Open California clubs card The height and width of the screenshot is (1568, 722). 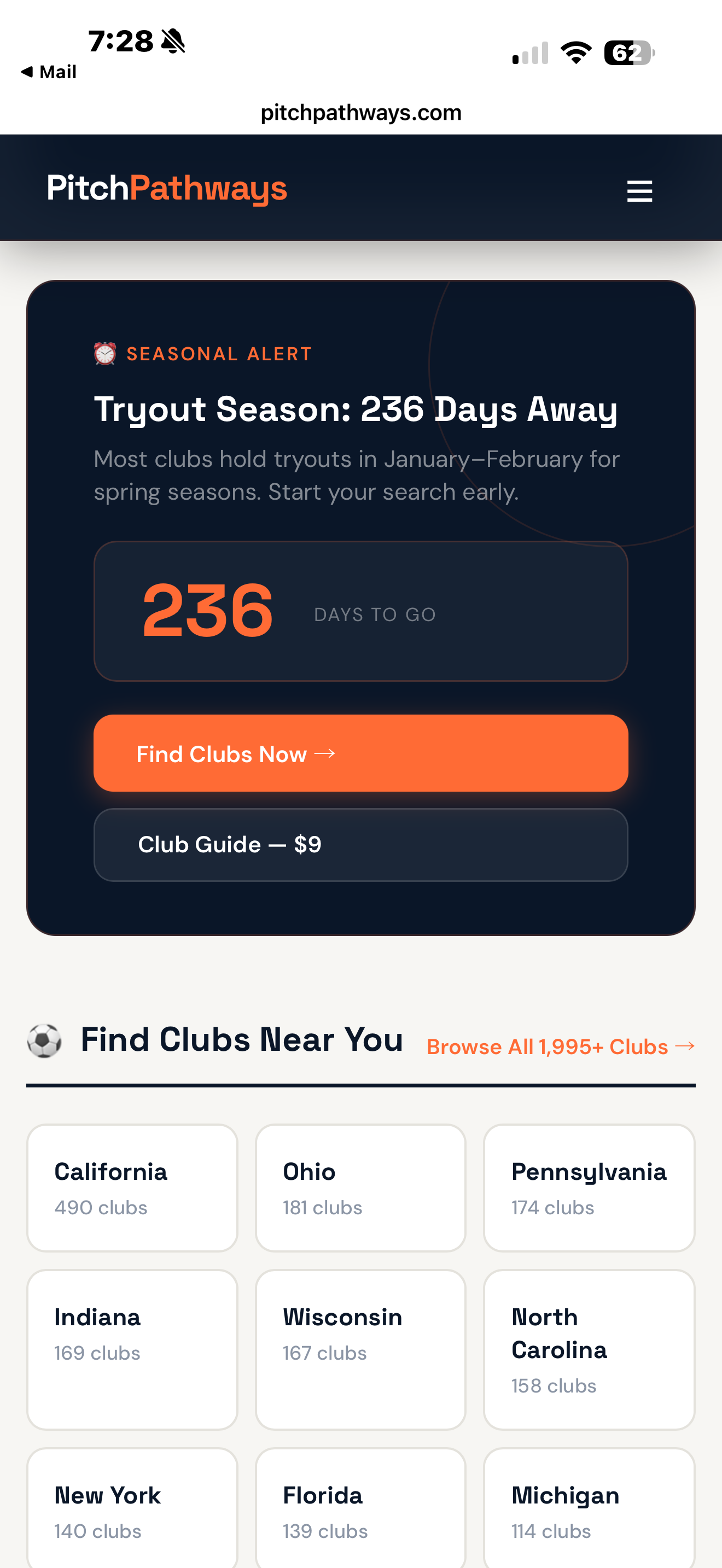pyautogui.click(x=132, y=1187)
